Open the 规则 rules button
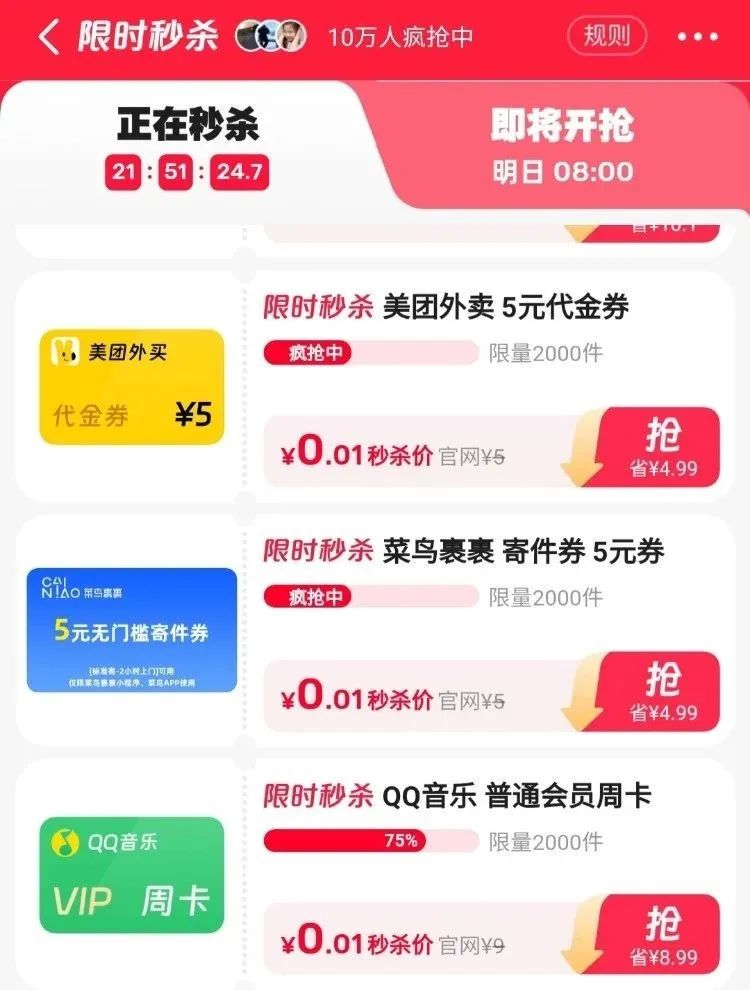The width and height of the screenshot is (750, 990). tap(607, 37)
